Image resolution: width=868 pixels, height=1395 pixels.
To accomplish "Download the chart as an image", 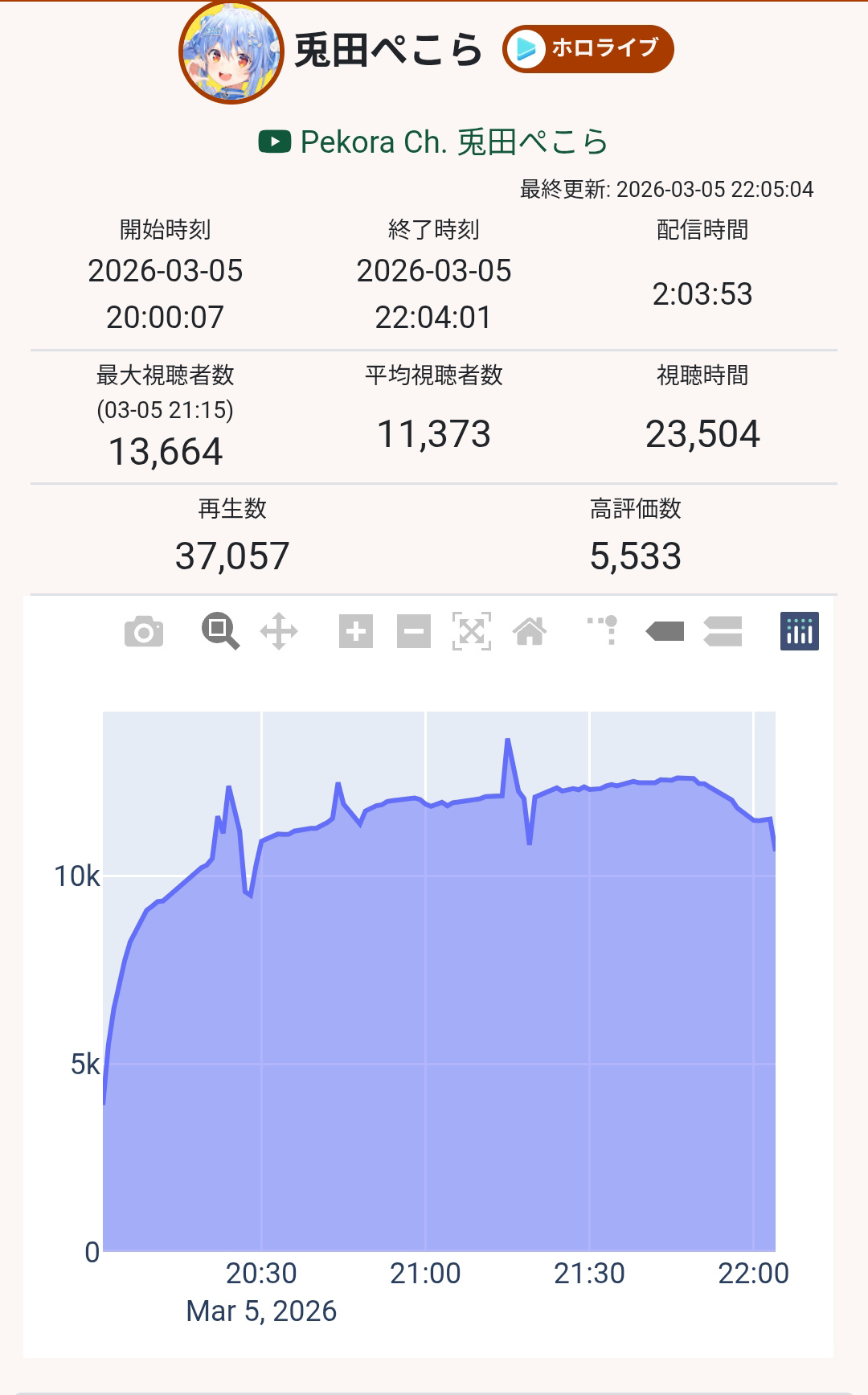I will click(x=144, y=632).
